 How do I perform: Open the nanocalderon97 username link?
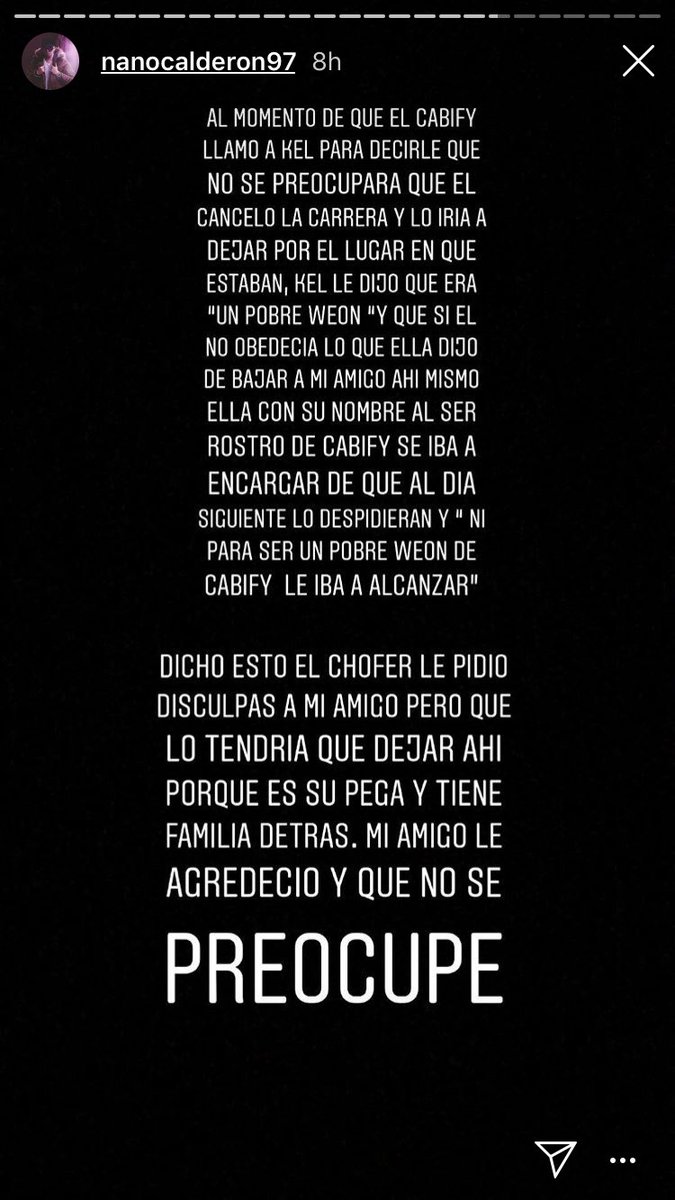198,61
